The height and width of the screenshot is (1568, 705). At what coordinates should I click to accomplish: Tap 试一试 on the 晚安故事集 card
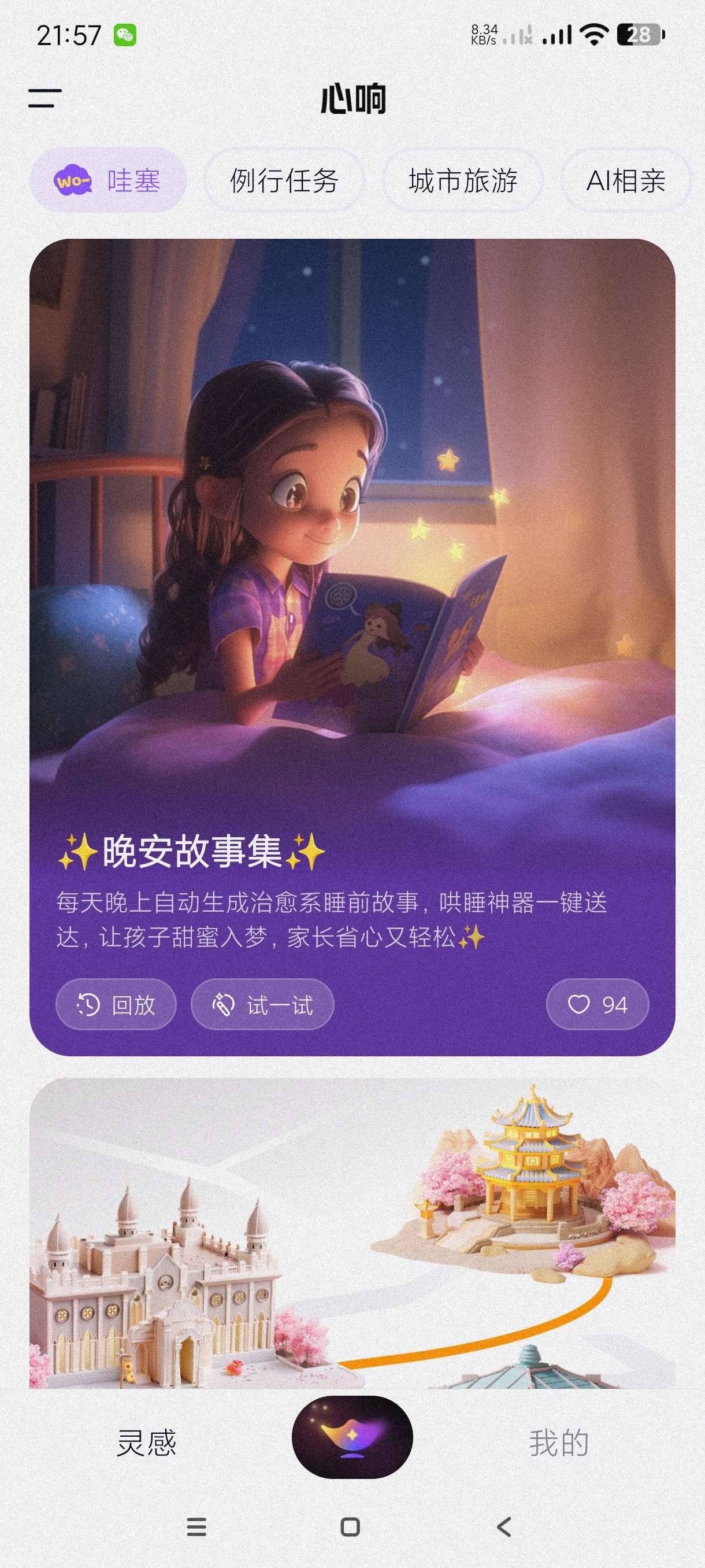262,1004
